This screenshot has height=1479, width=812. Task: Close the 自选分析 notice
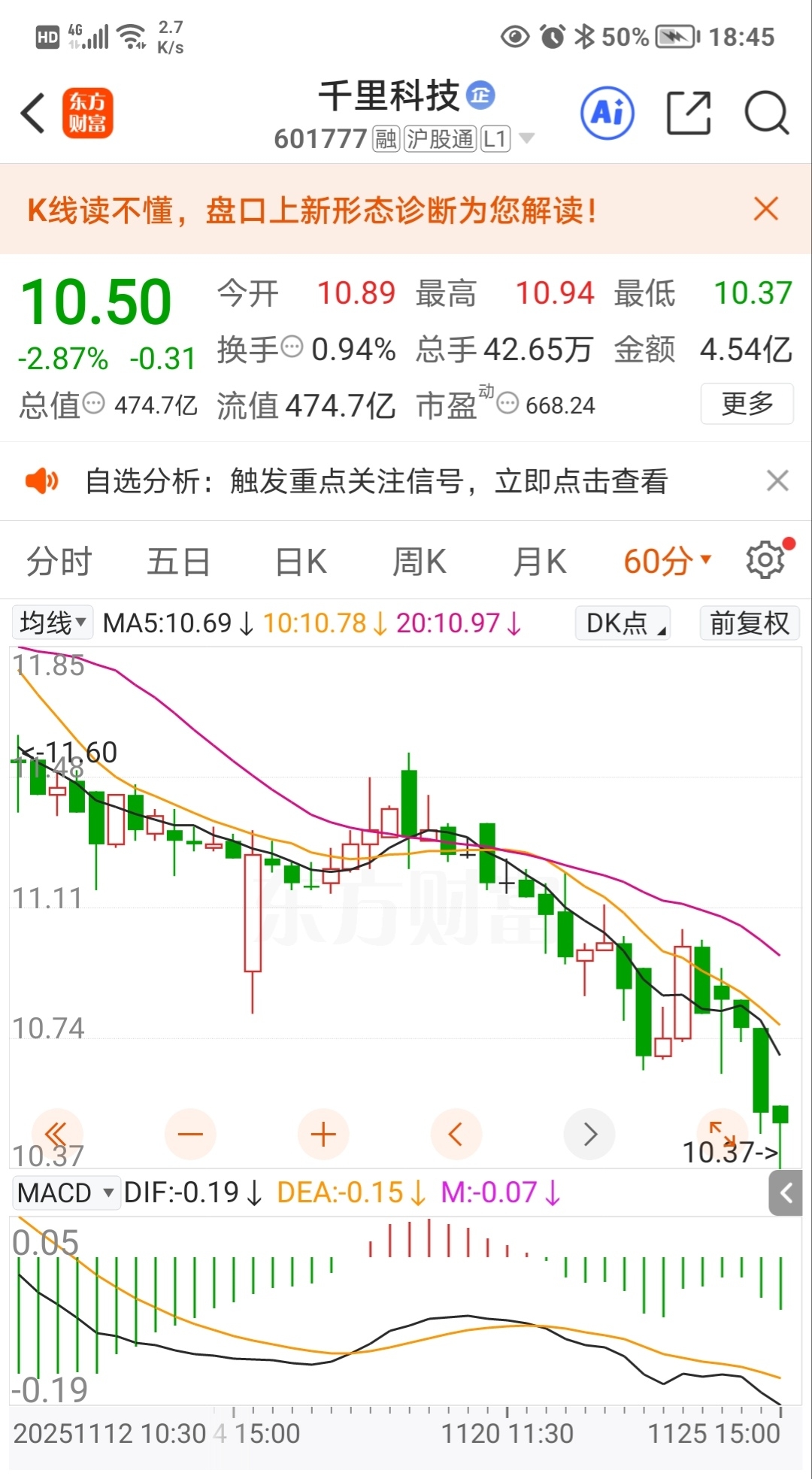click(777, 480)
